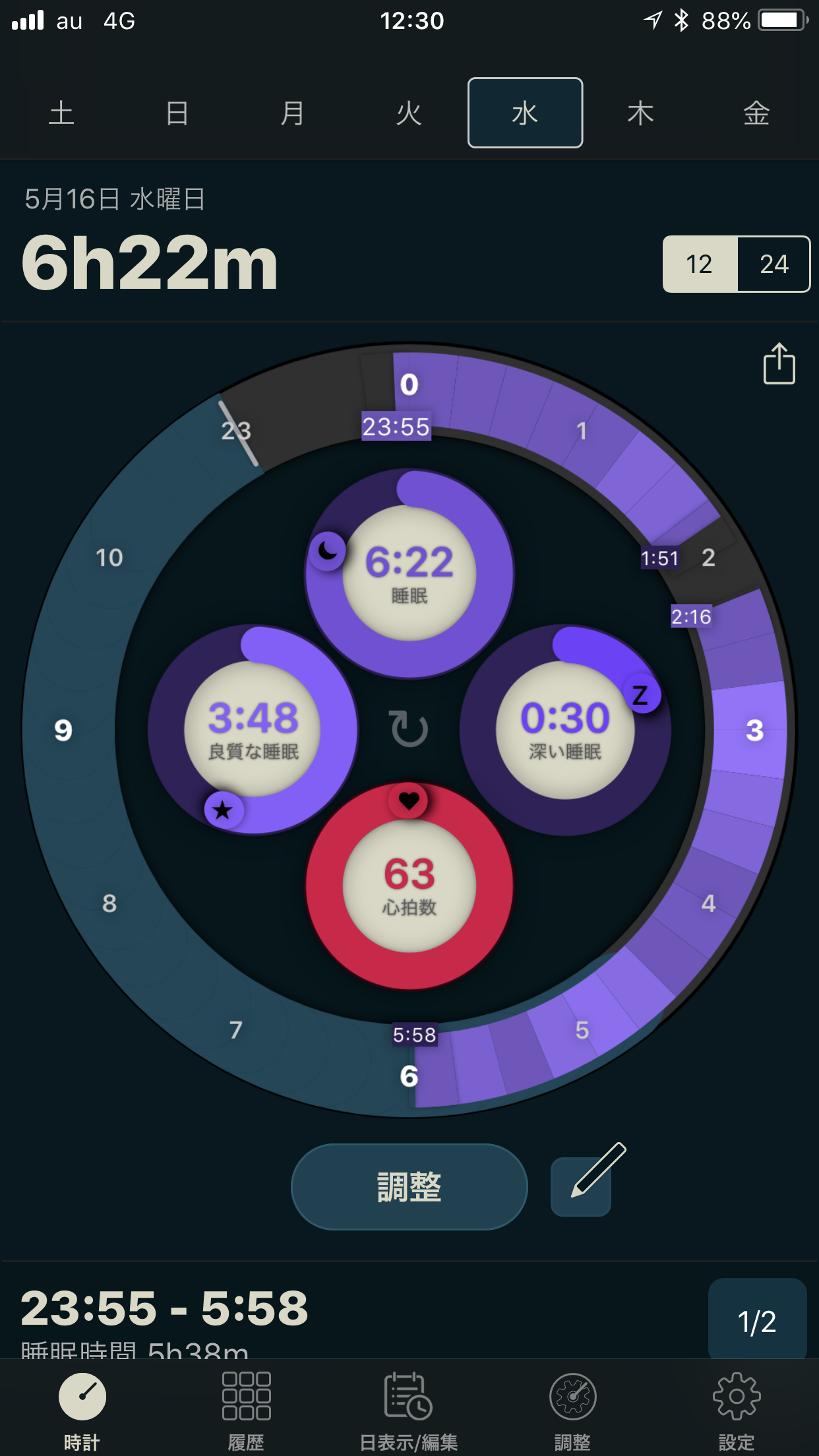Open the 履歴 history tab
Viewport: 819px width, 1456px height.
click(x=246, y=1410)
